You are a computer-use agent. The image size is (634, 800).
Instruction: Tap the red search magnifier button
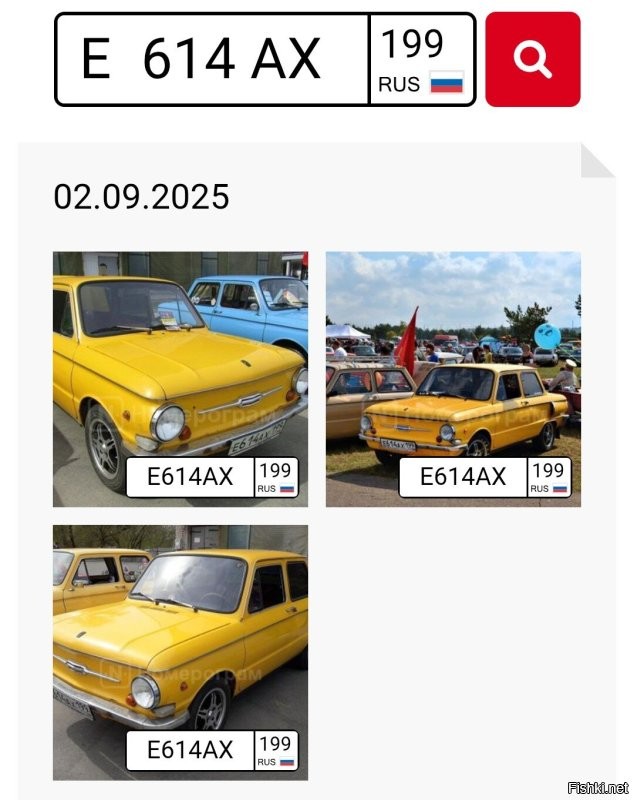532,59
